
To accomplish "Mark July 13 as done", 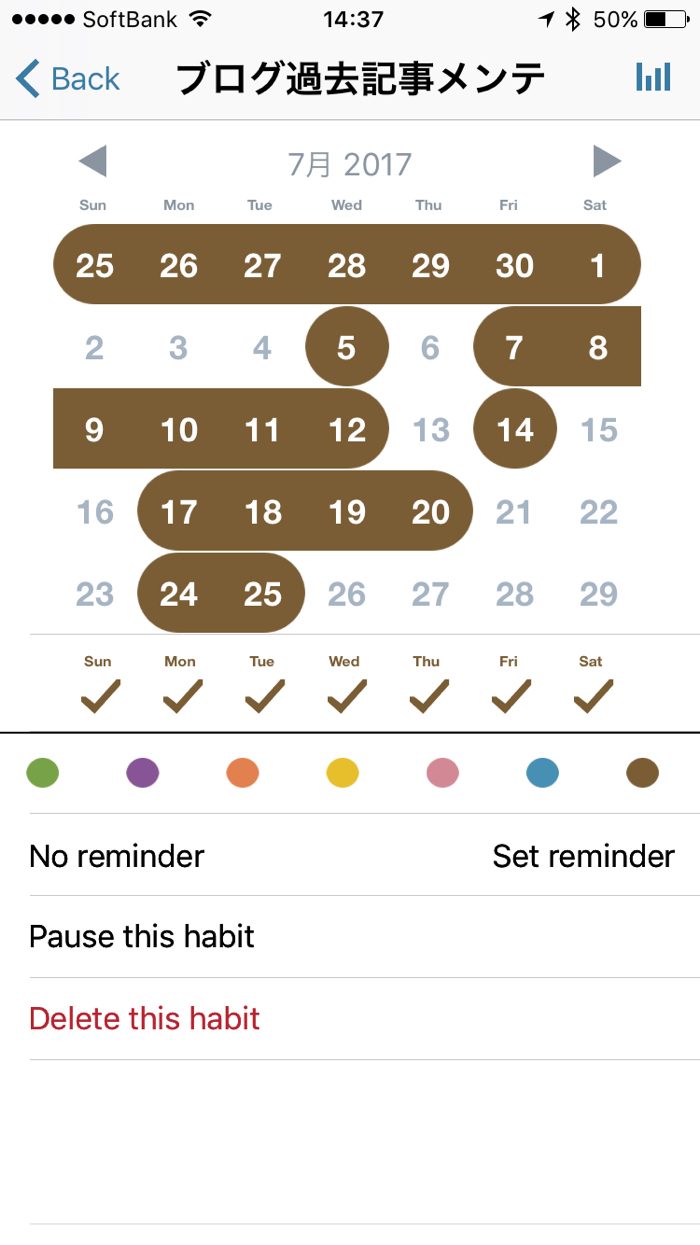I will (431, 430).
